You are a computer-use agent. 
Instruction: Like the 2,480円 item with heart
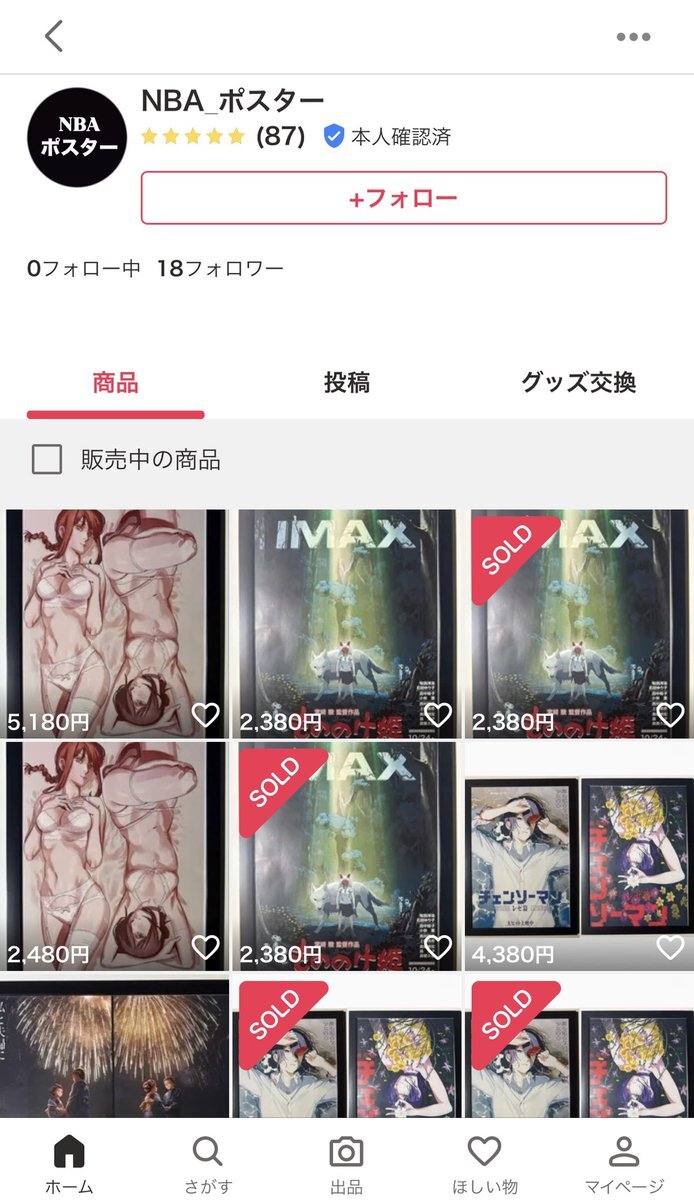click(205, 947)
